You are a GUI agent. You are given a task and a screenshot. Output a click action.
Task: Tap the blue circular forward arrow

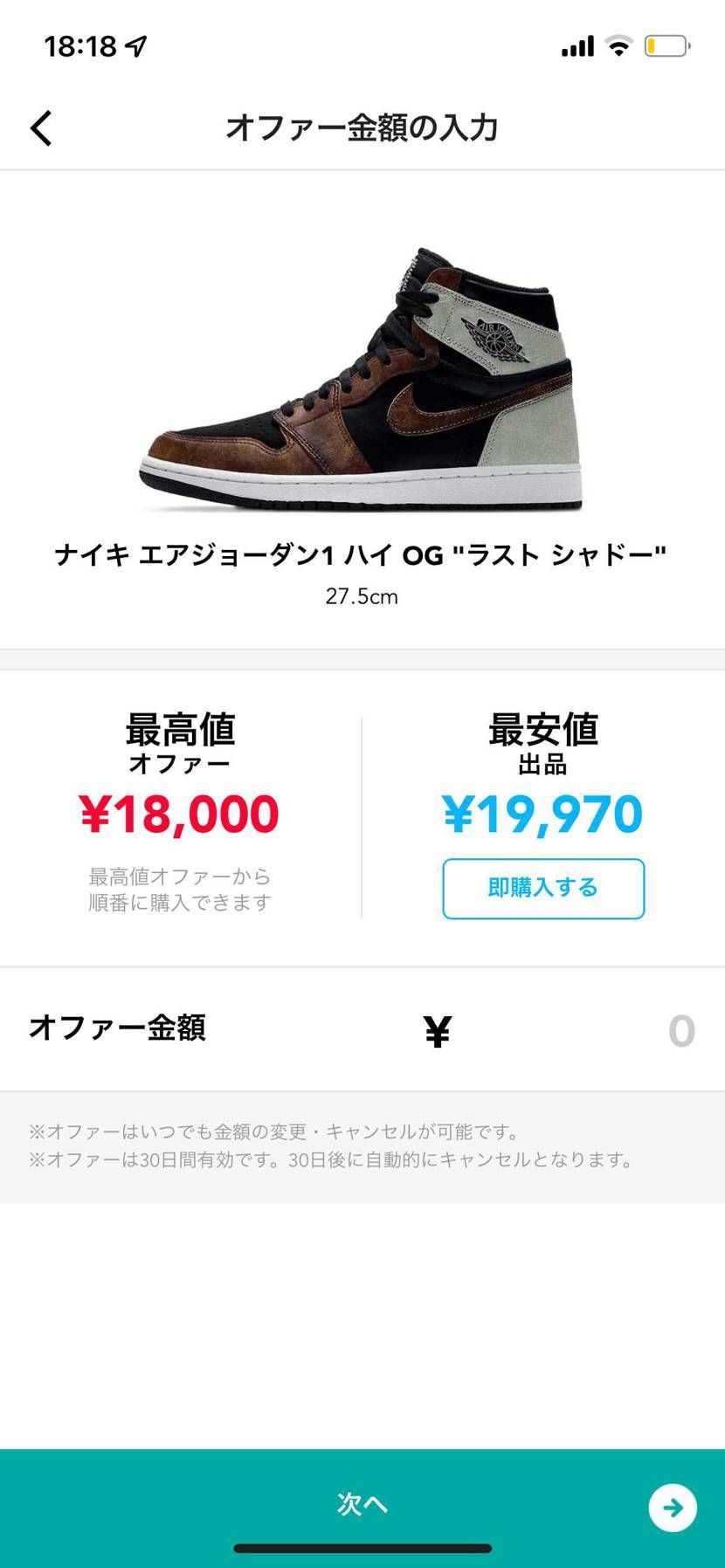(672, 1508)
